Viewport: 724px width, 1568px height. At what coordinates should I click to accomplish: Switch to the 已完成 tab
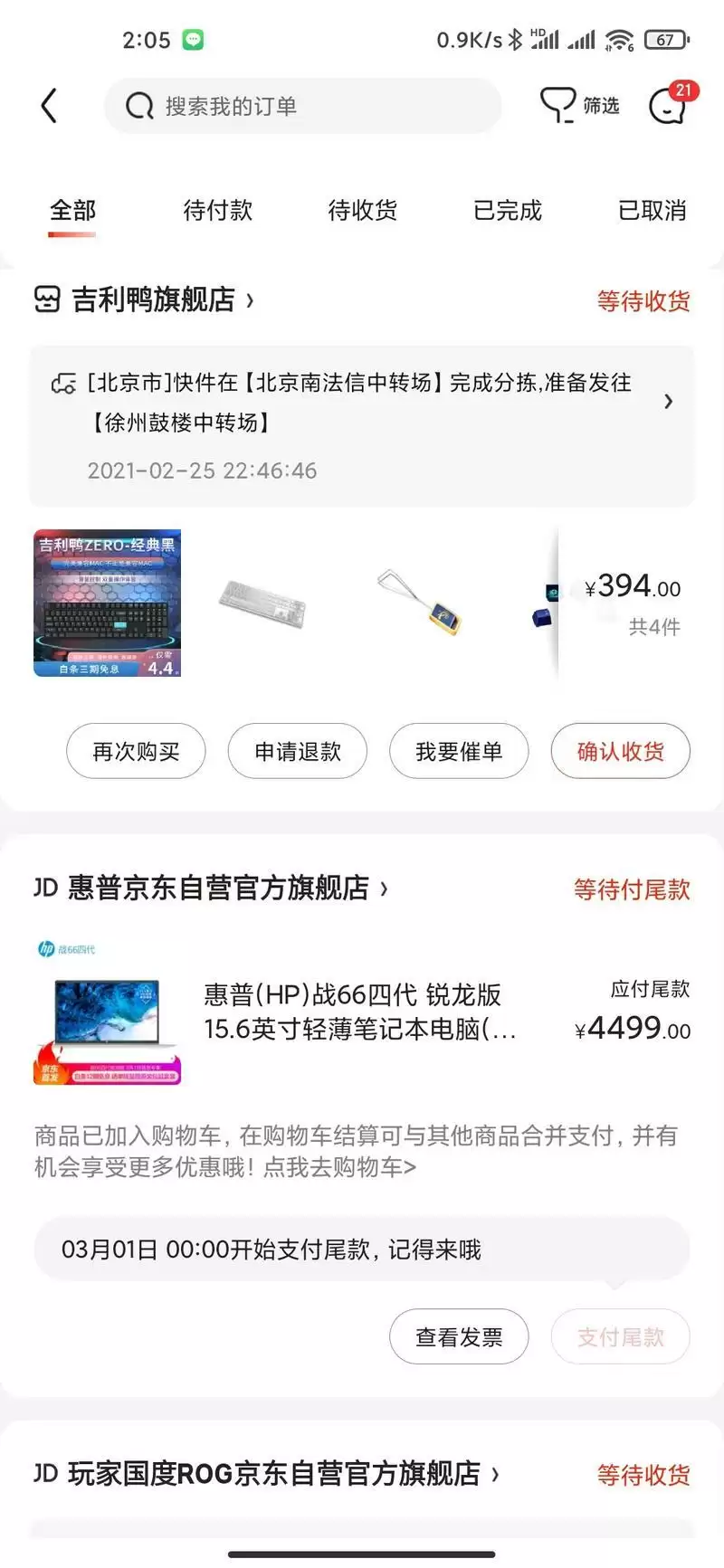coord(507,211)
